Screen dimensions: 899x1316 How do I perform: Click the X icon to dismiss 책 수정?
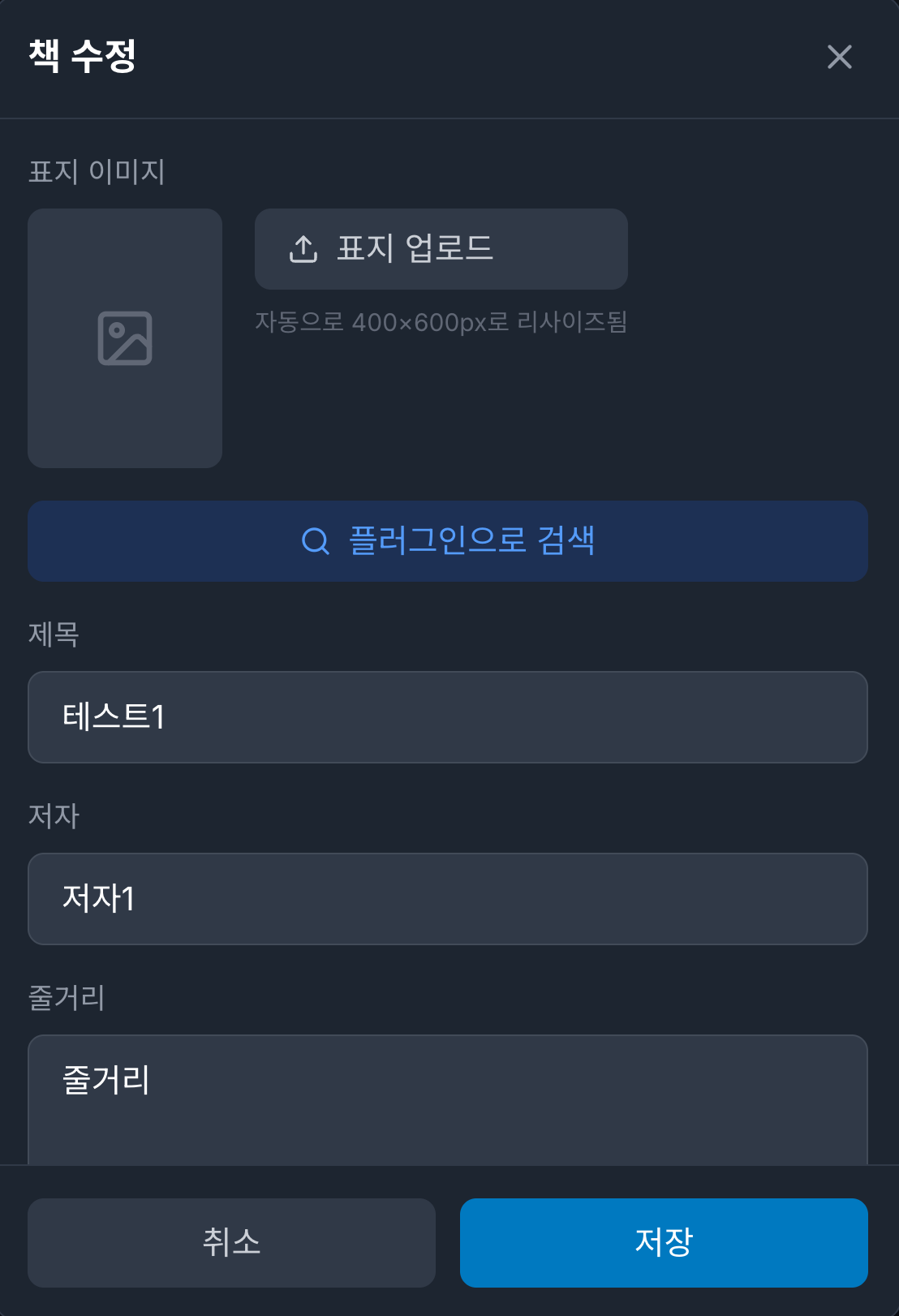(x=840, y=57)
